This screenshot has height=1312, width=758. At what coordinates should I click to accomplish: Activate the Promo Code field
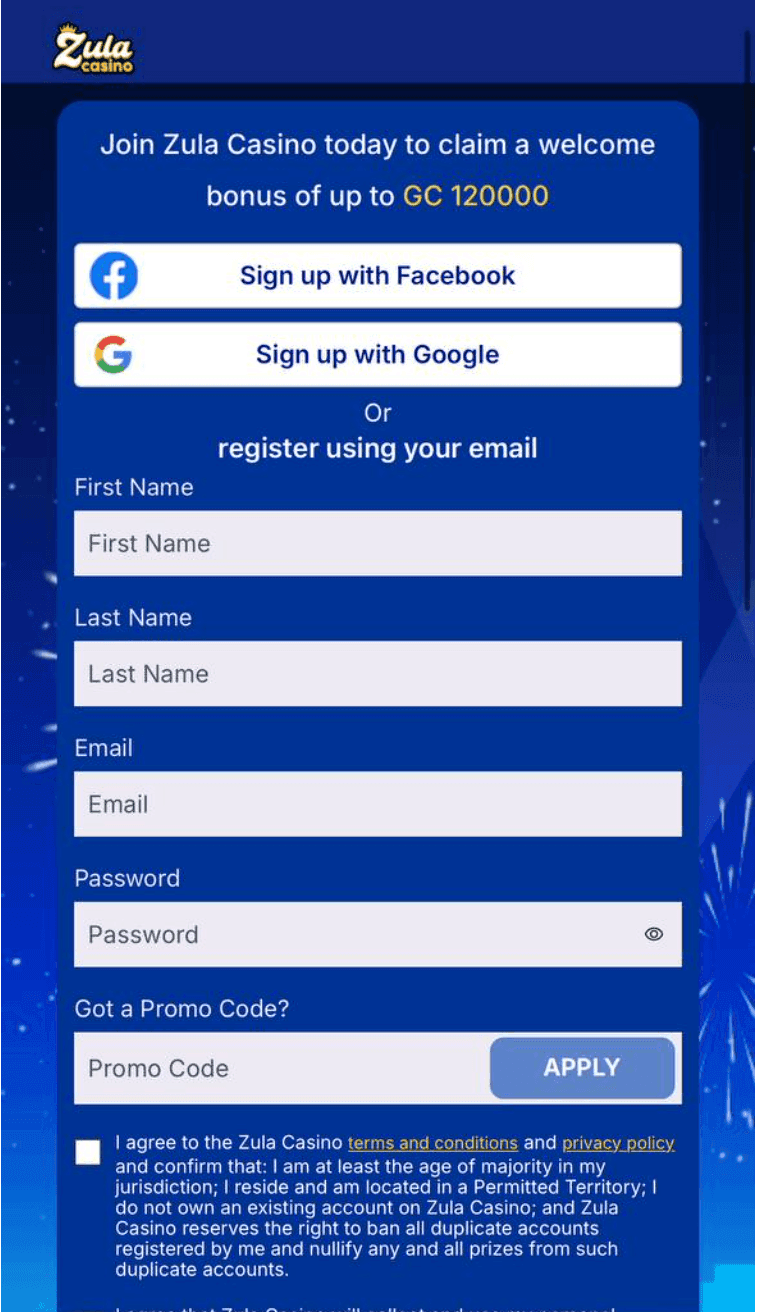coord(282,1069)
